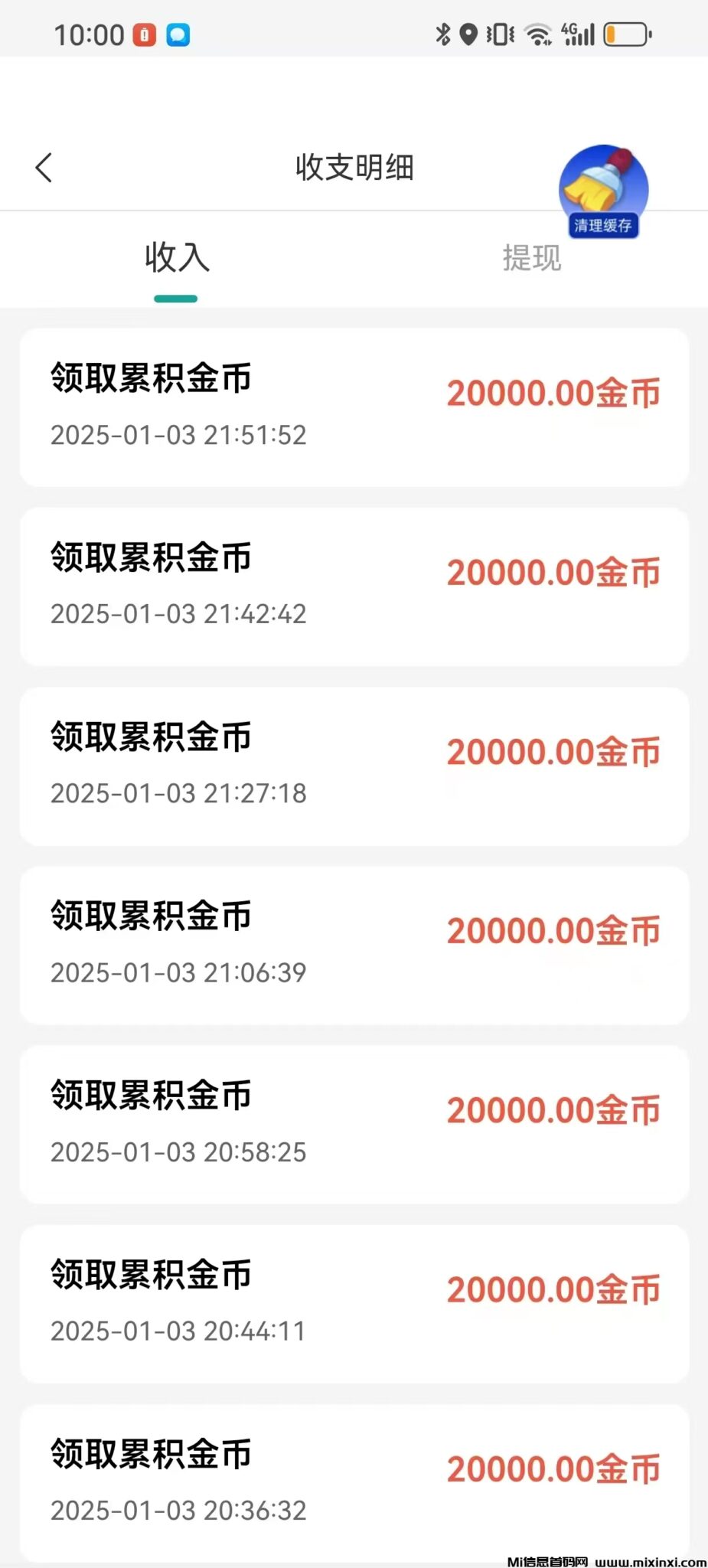Screen dimensions: 708x1568
Task: Tap the location icon in status bar
Action: click(467, 34)
